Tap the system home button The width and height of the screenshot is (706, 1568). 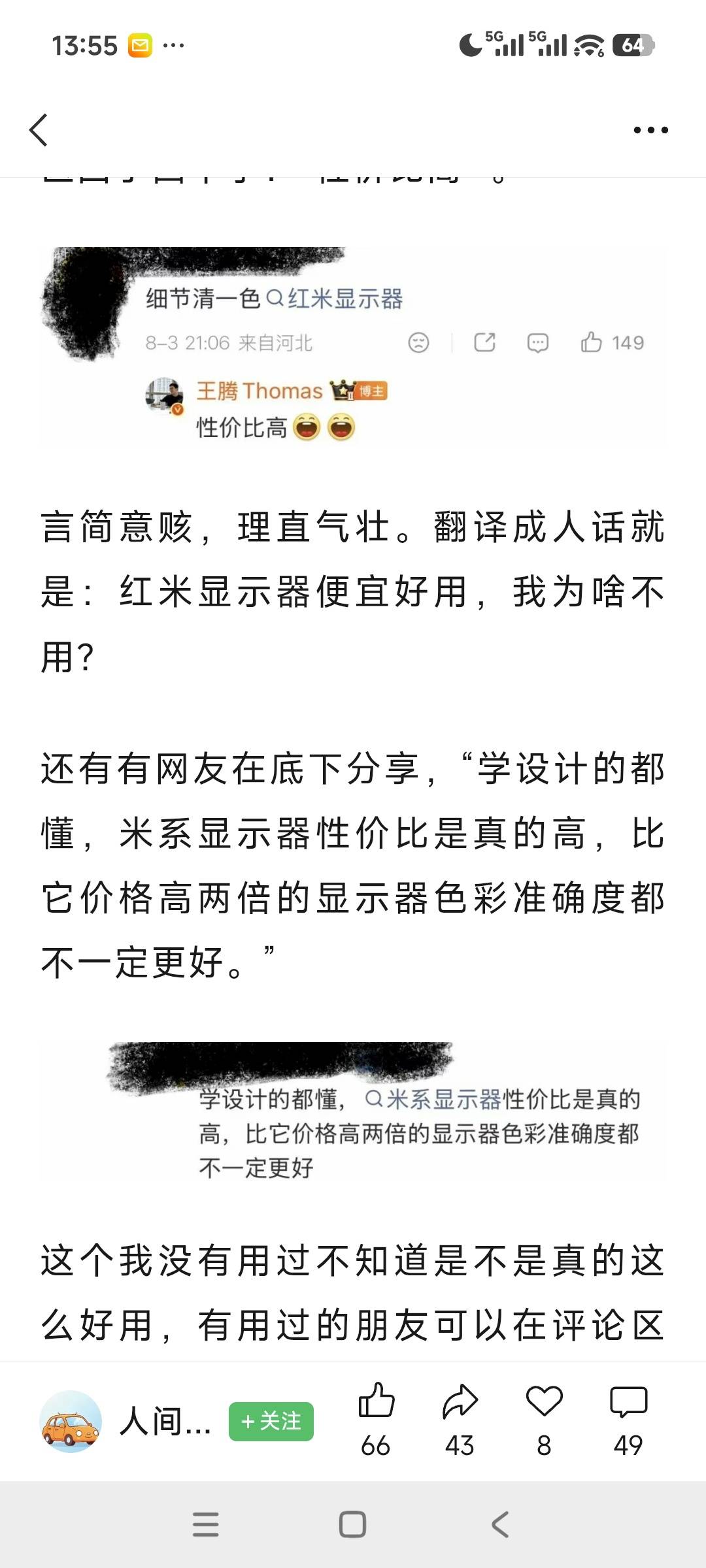pyautogui.click(x=352, y=1525)
